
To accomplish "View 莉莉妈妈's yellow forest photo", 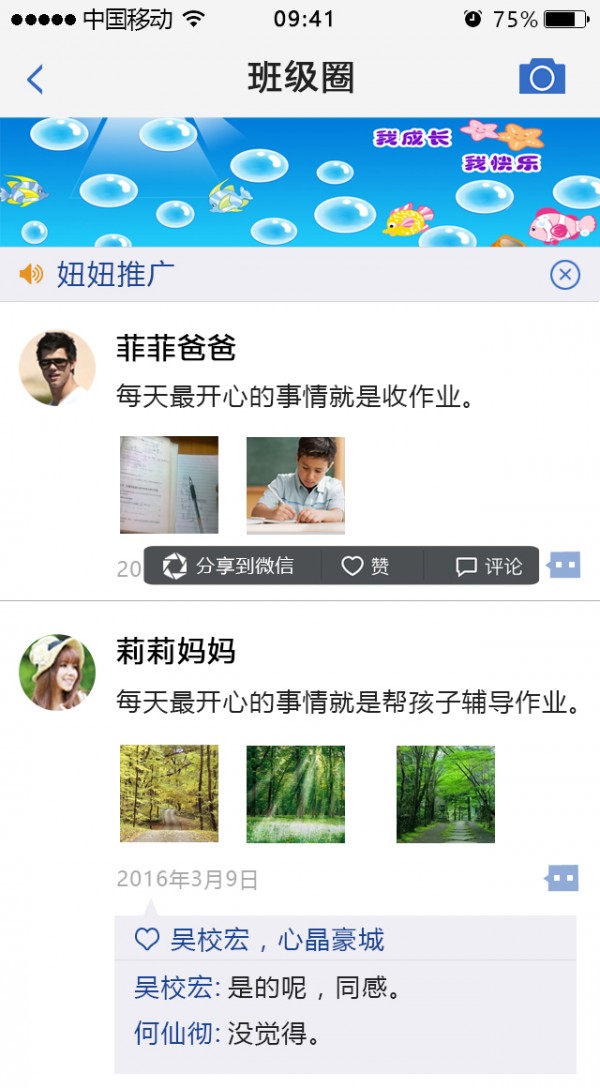I will (x=169, y=794).
